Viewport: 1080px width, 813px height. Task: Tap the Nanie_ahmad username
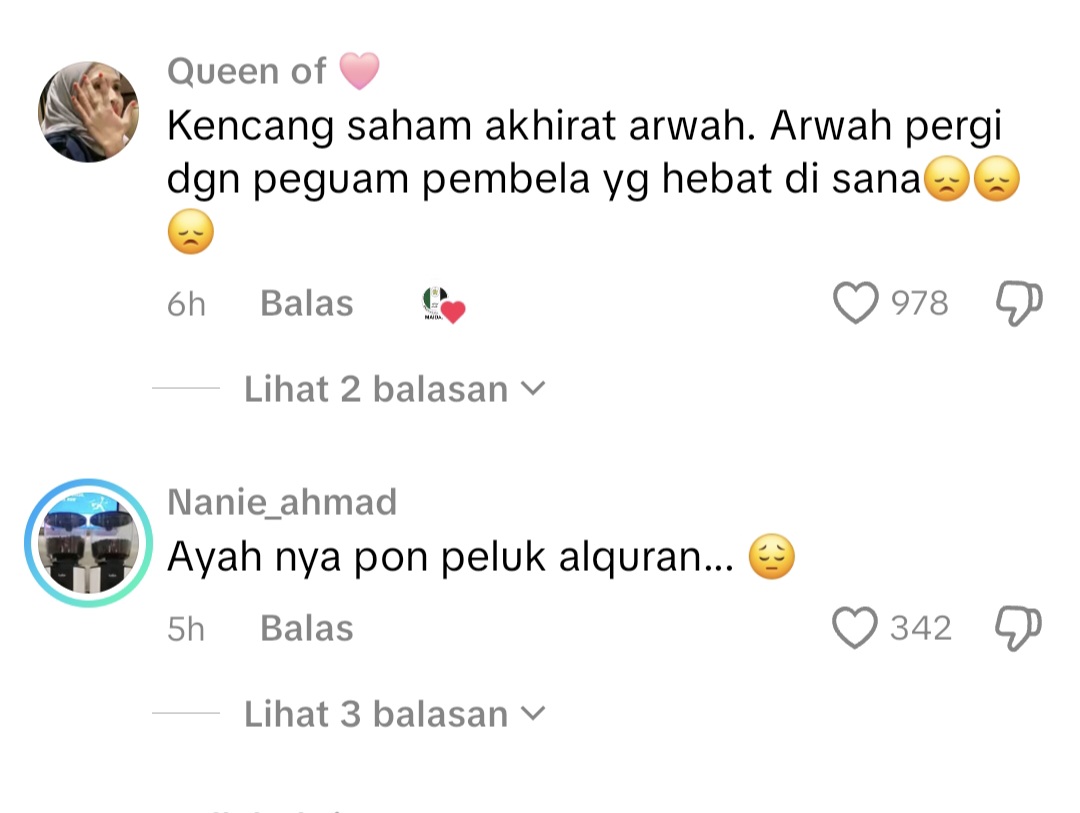282,501
